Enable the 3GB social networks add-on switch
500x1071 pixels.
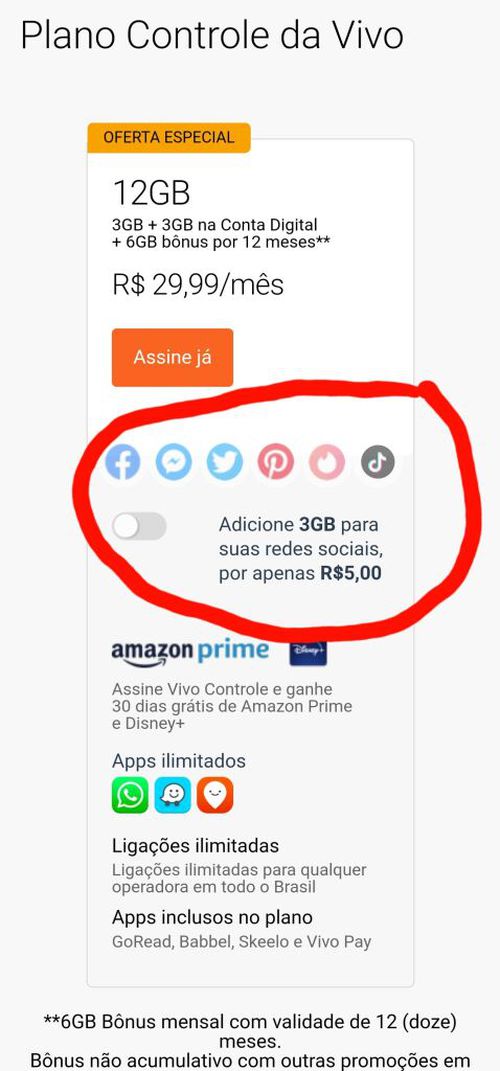[139, 526]
